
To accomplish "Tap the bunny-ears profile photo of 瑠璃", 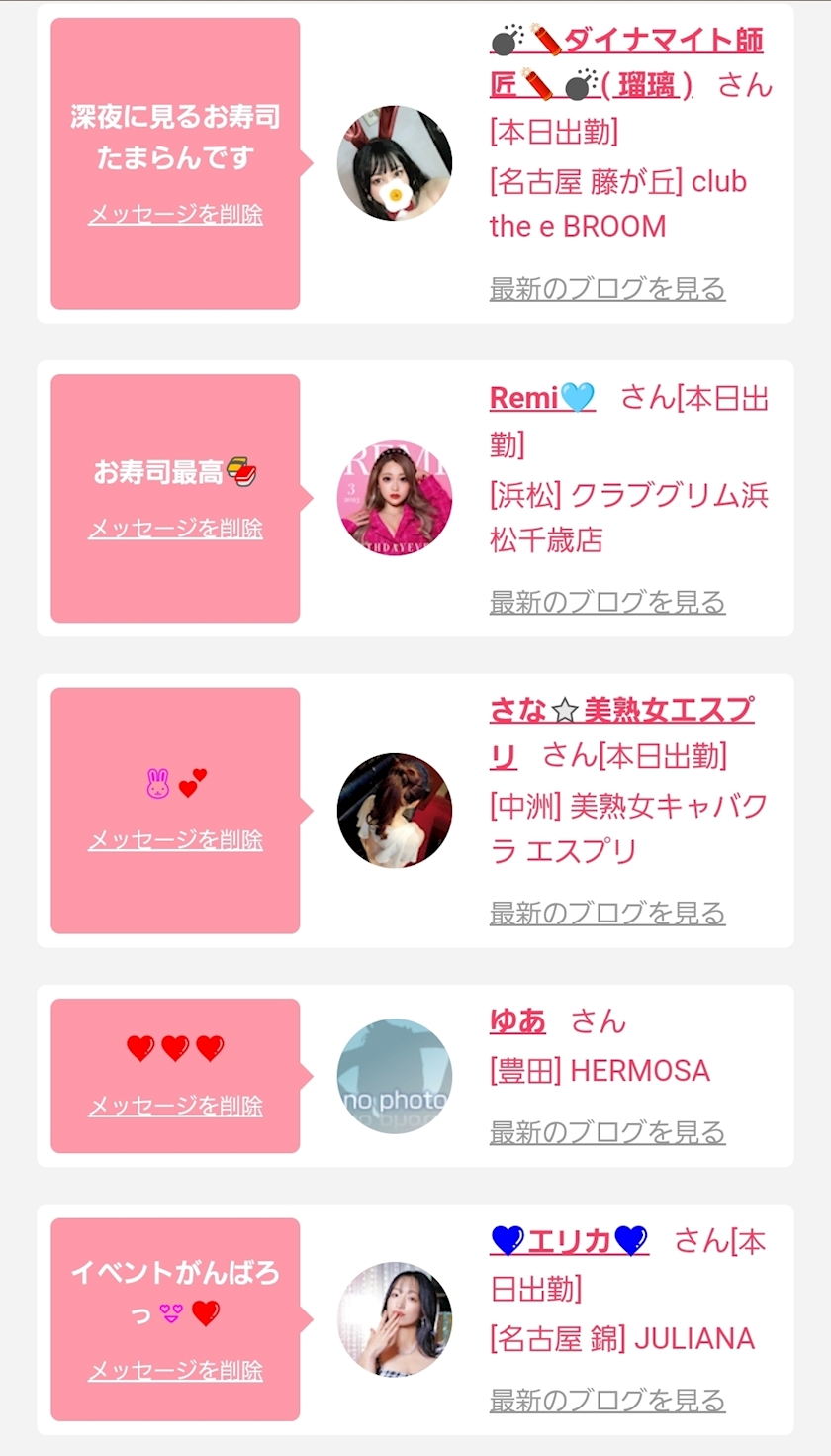I will click(395, 163).
